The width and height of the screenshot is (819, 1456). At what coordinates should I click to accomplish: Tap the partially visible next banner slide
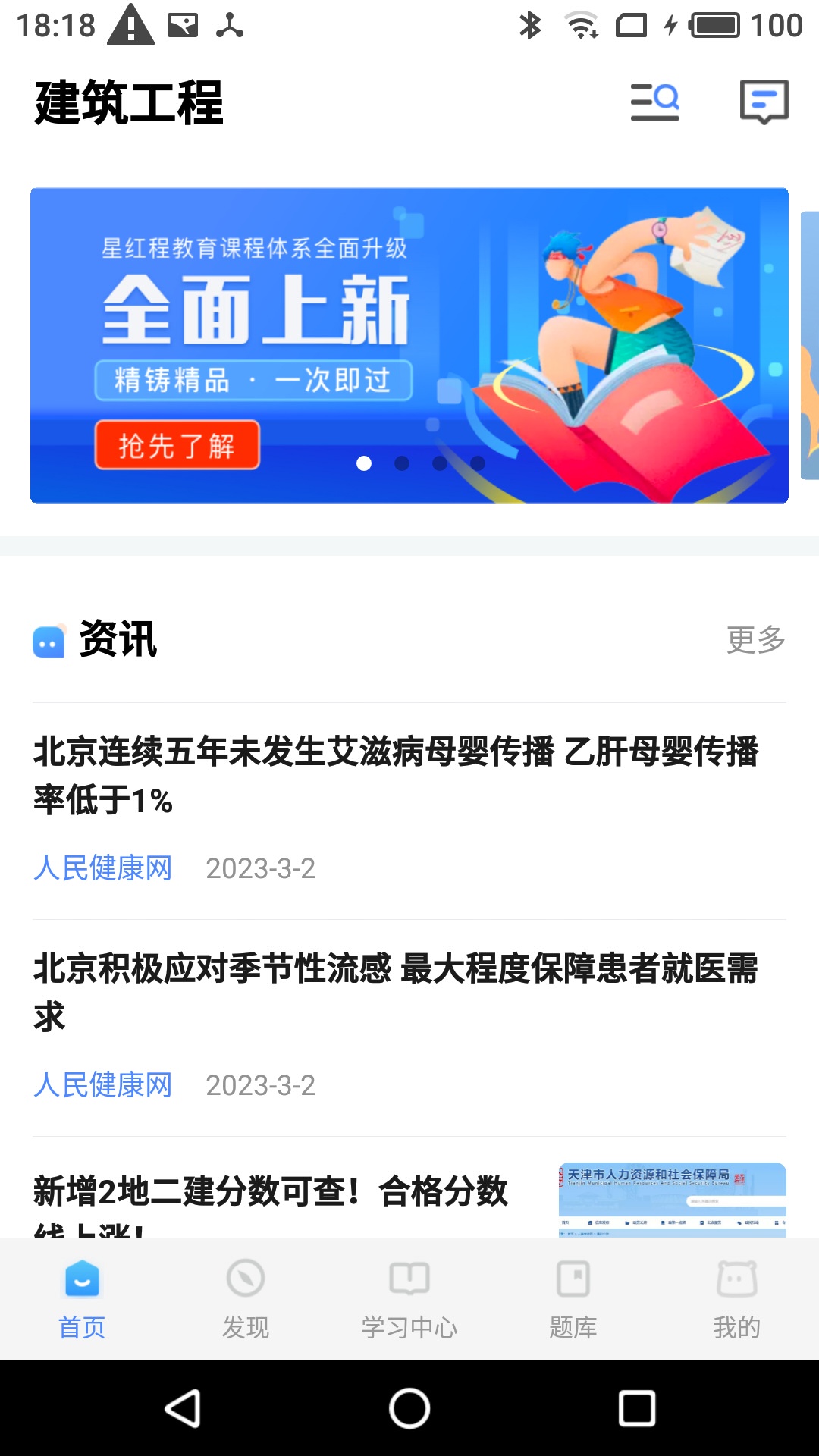tap(811, 345)
